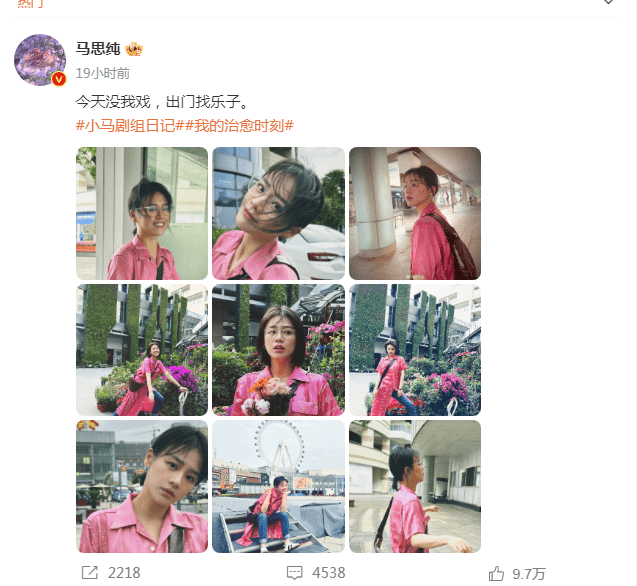Open the photo beside the large pillar
The image size is (637, 586).
[414, 213]
